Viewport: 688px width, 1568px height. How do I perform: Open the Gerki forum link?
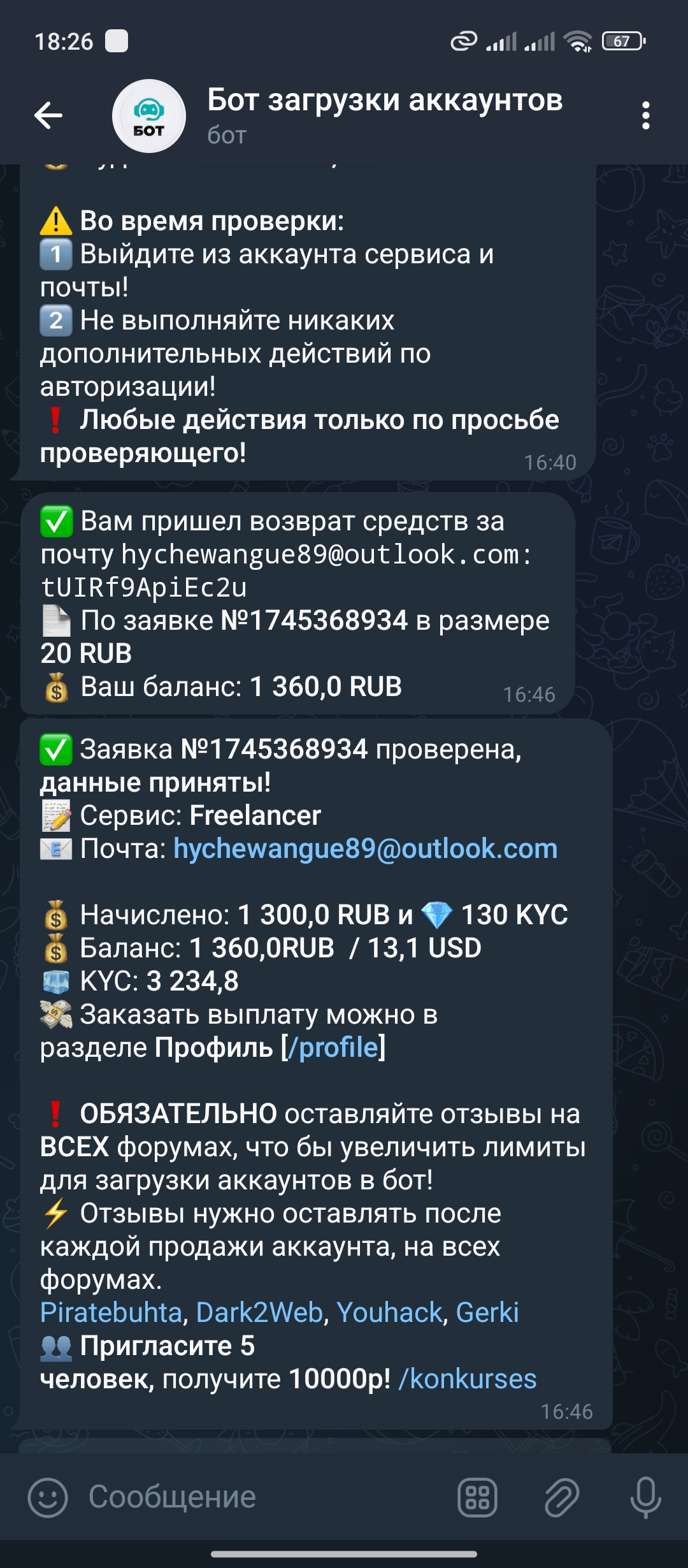coord(487,1313)
